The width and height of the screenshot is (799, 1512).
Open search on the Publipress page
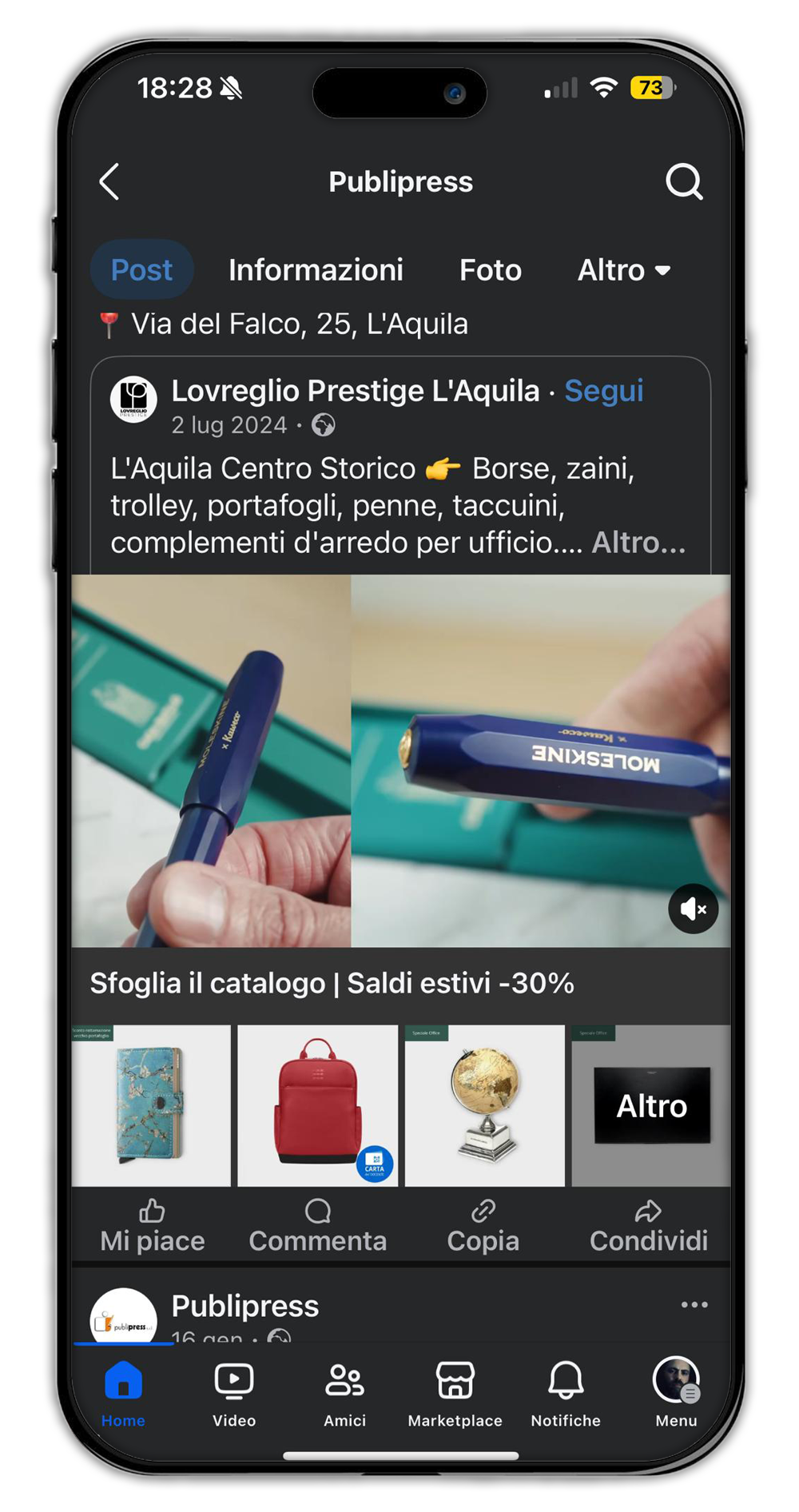click(x=684, y=181)
